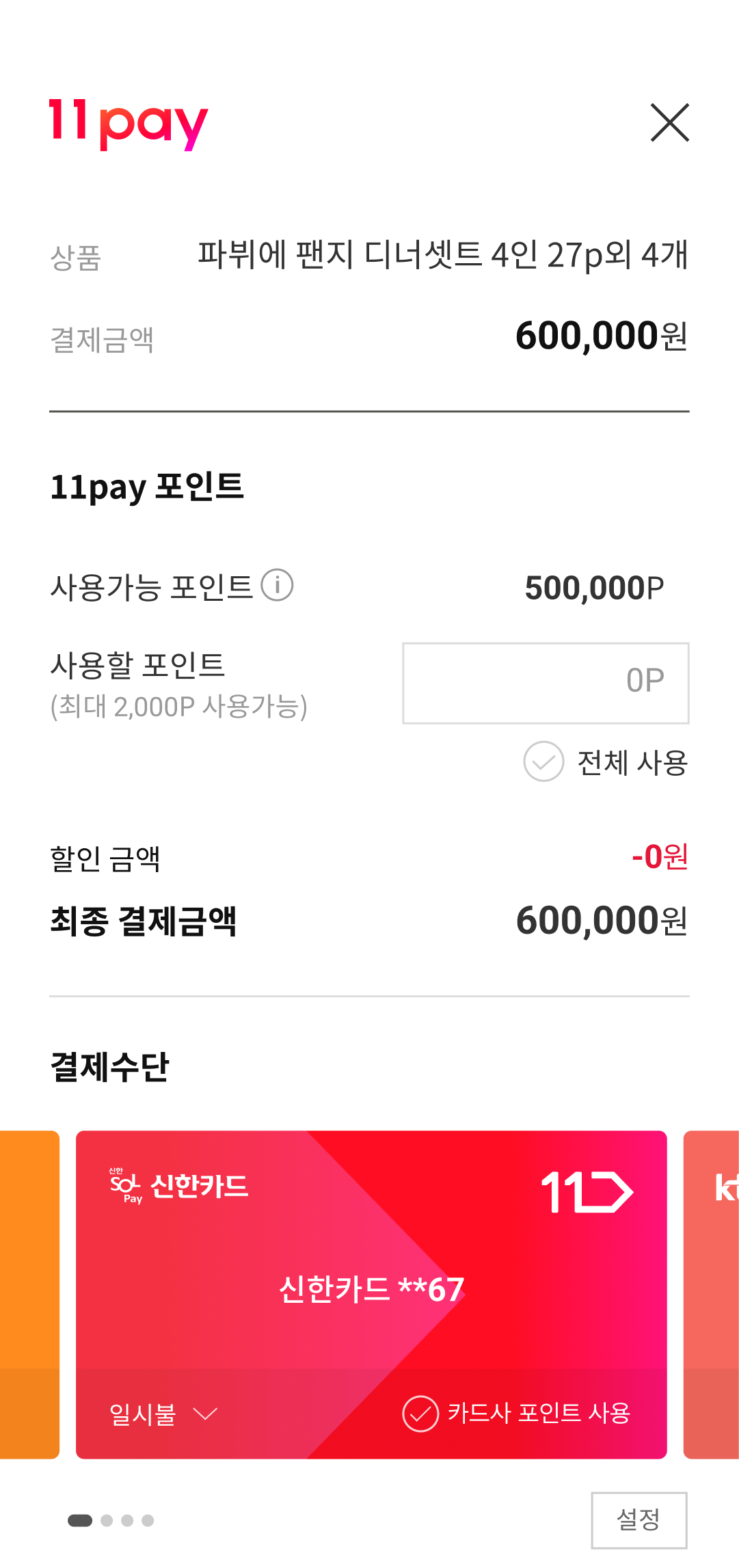
Task: Tap the 사용할 포인트 input field
Action: tap(545, 682)
